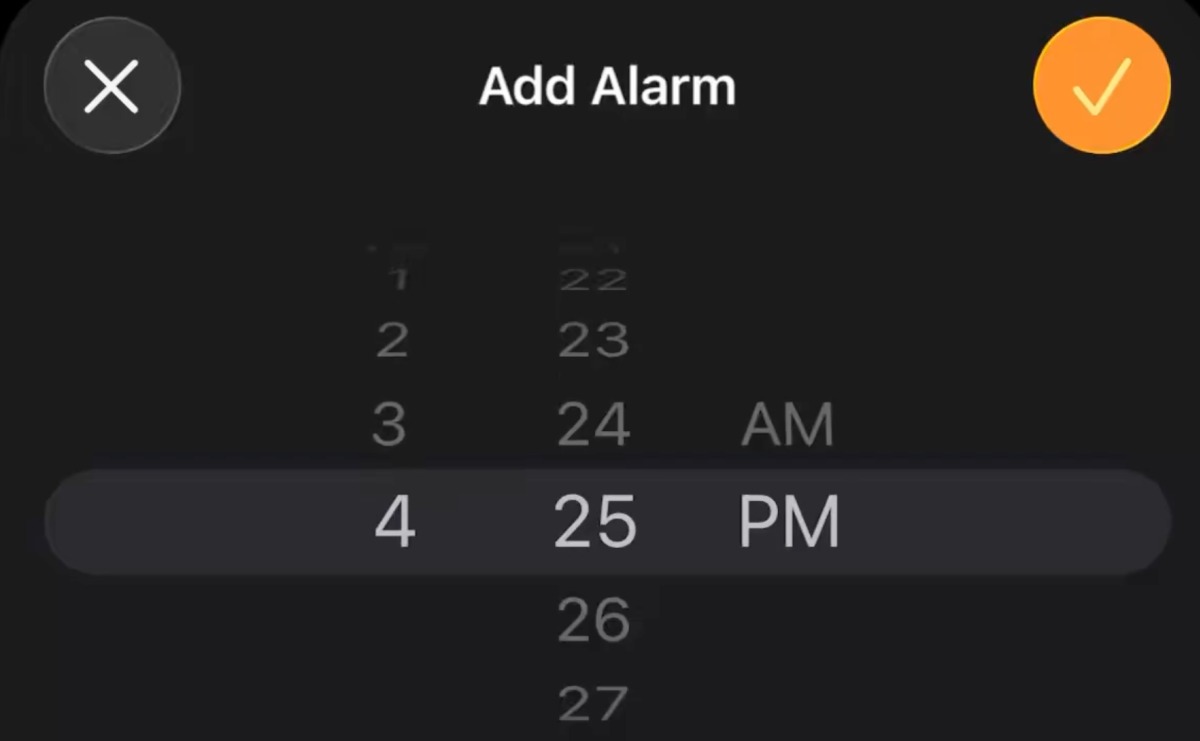Screen dimensions: 1200x741
Task: Choose minute 26 in the picker
Action: 594,620
